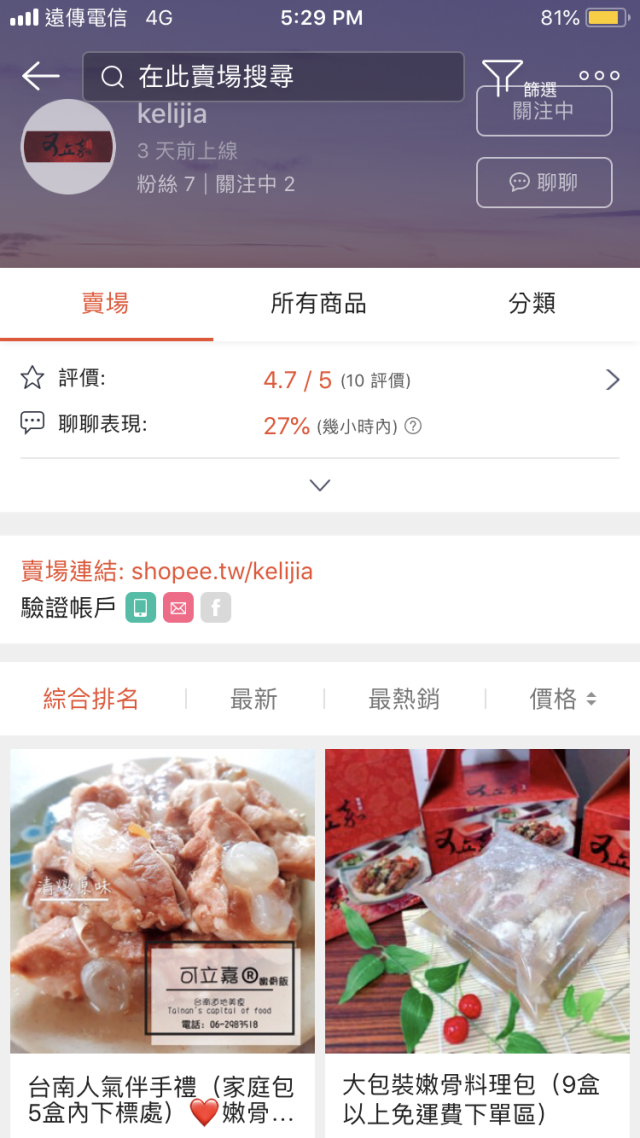Sort by 綜合排名

91,699
